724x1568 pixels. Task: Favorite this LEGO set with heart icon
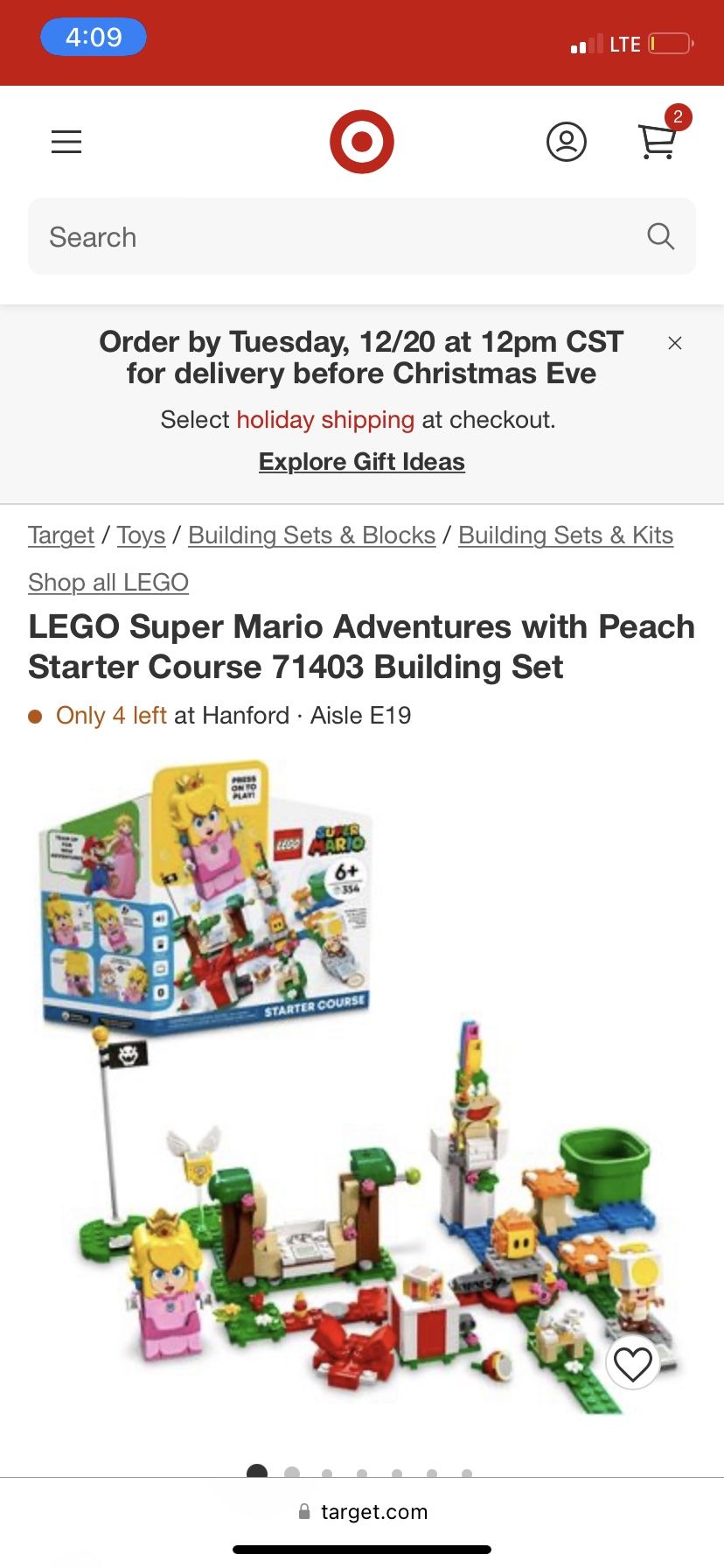coord(632,1363)
